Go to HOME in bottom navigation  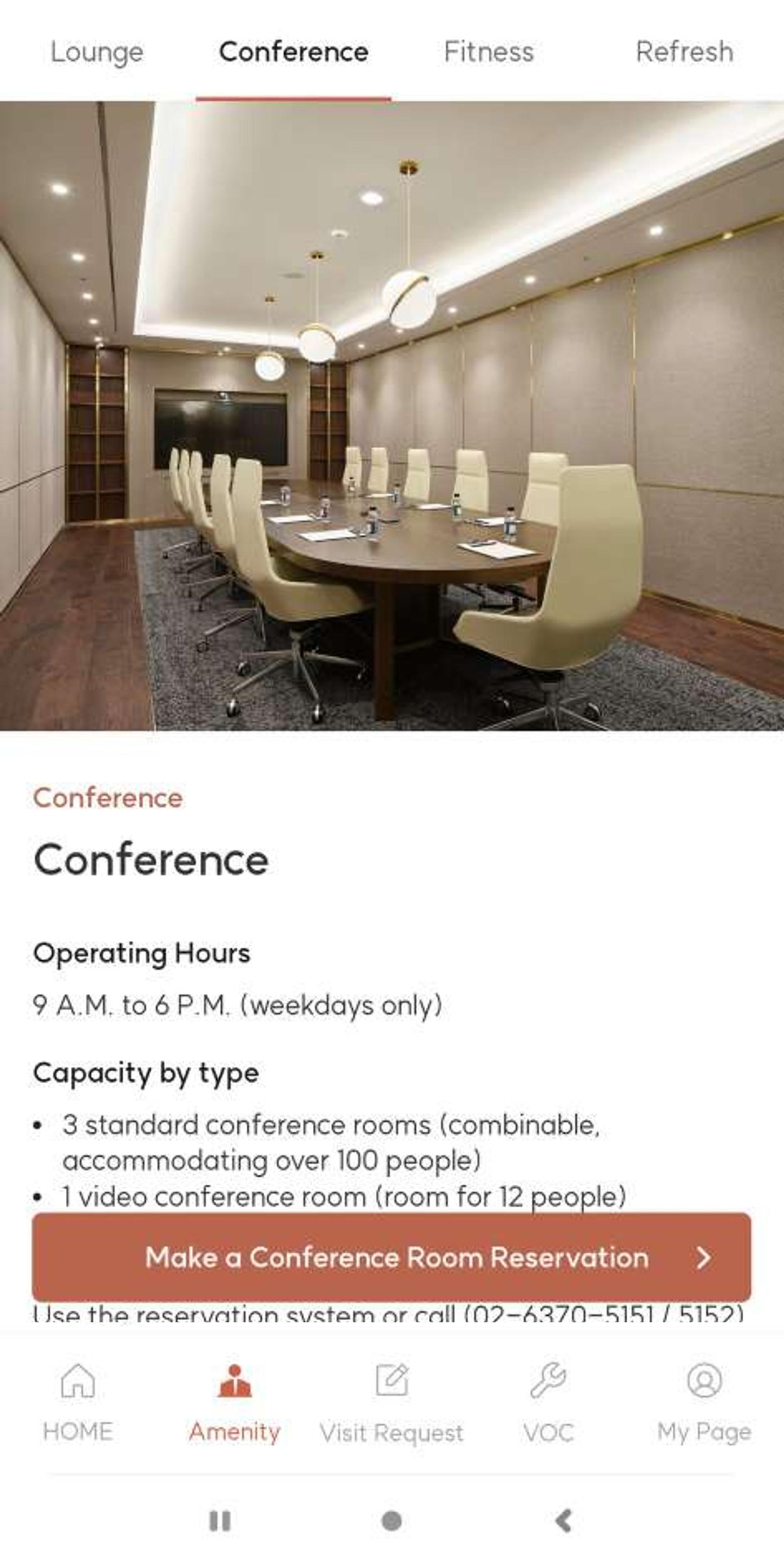[78, 1404]
